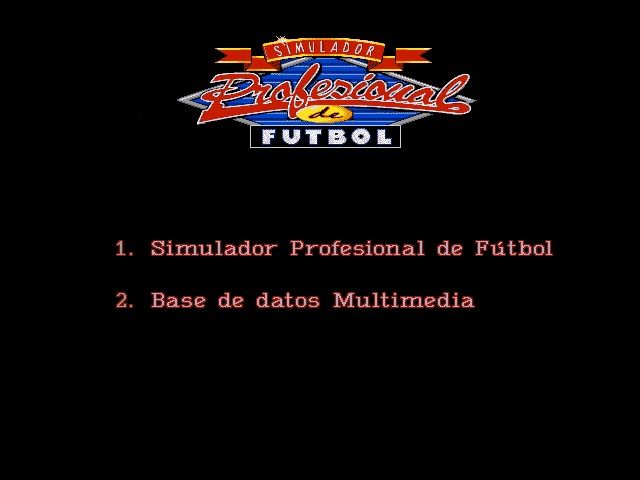Select Simulador Profesional de Fútbol option

(x=334, y=249)
